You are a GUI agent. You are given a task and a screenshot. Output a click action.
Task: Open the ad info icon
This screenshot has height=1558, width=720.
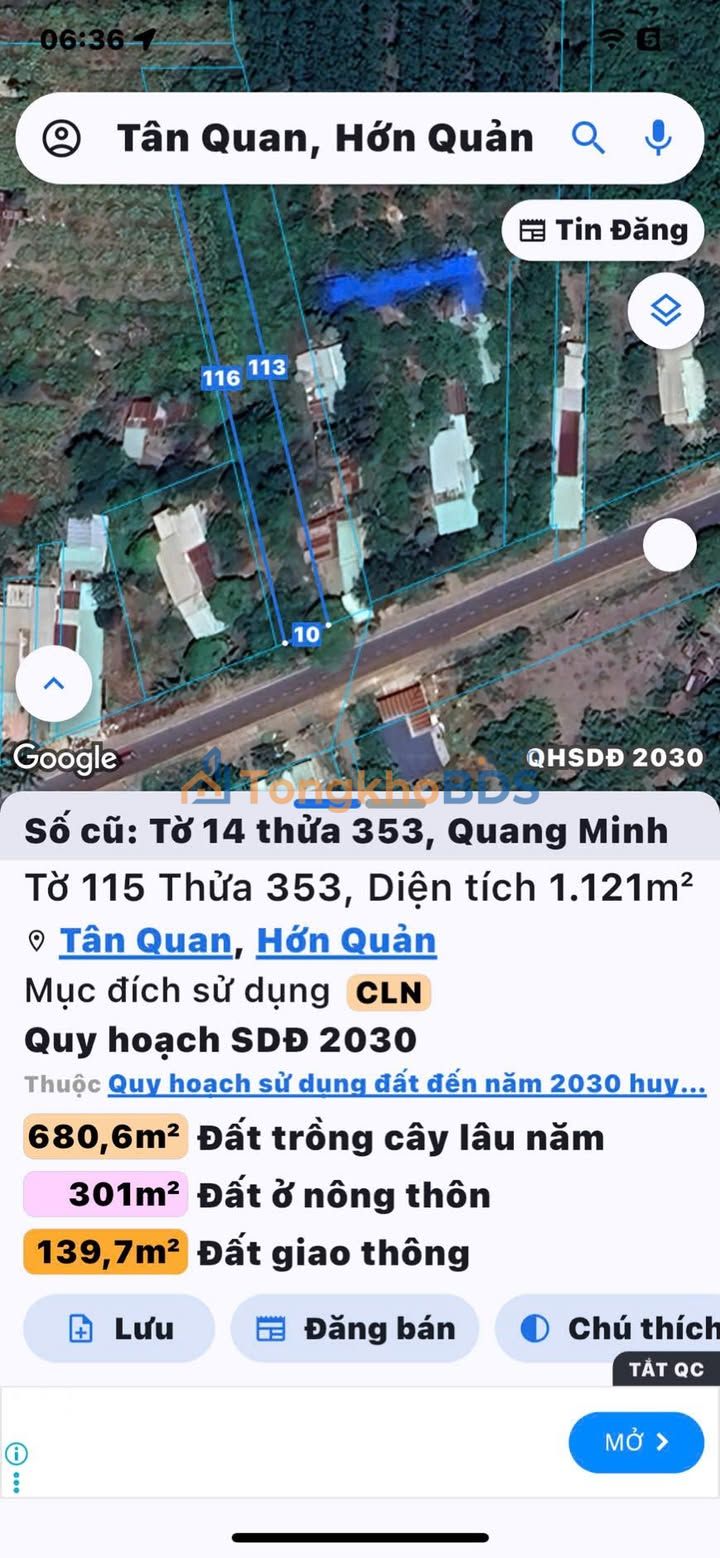coord(16,1454)
